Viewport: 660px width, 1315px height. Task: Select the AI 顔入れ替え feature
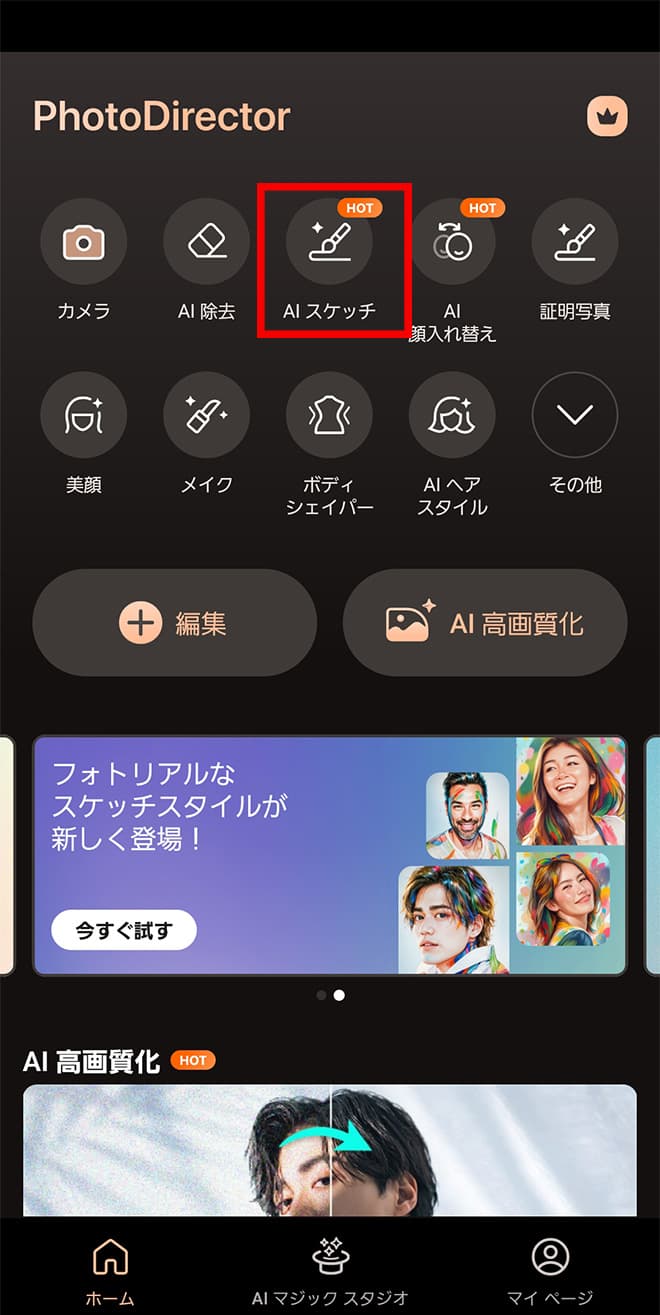(452, 242)
